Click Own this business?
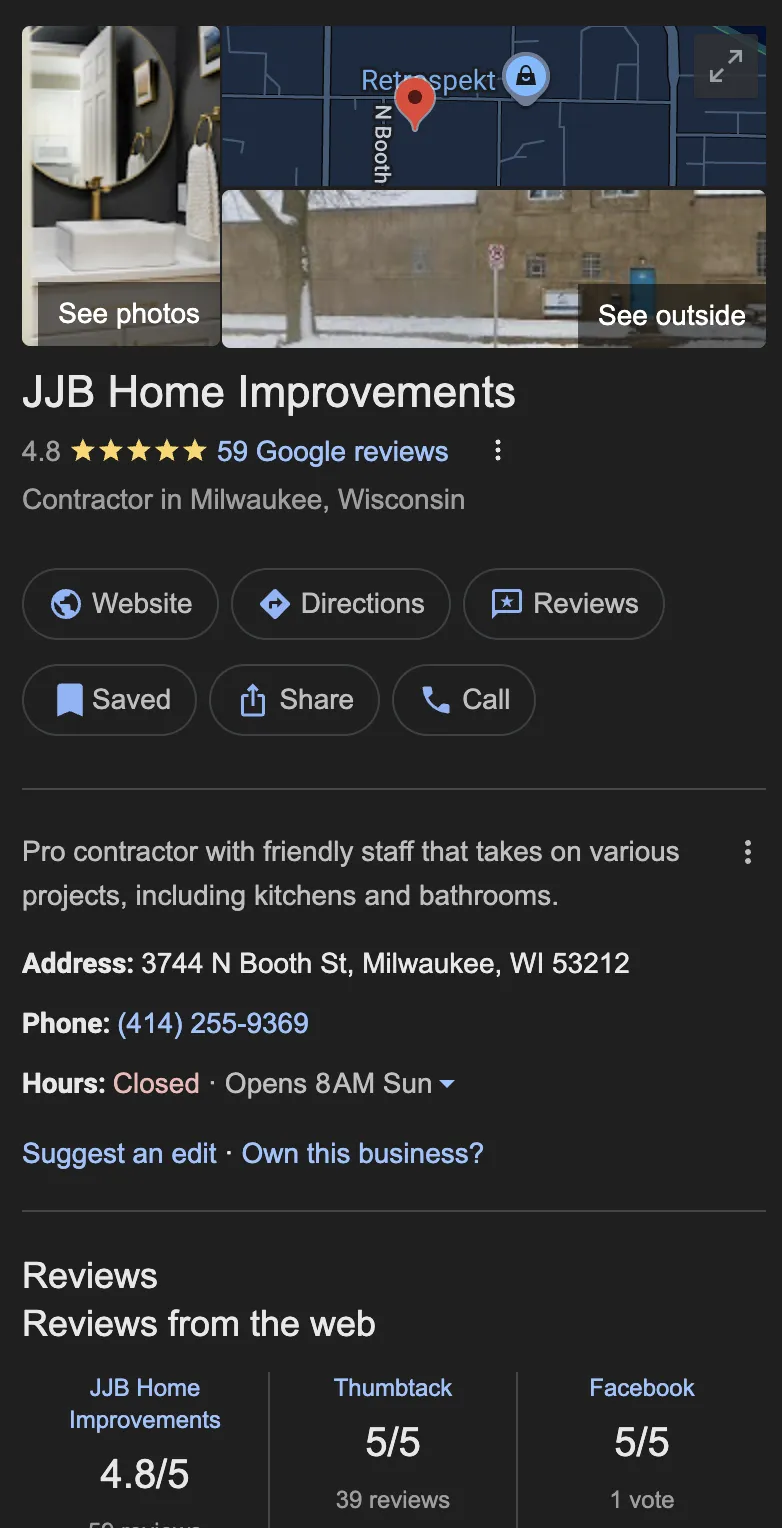 361,1153
